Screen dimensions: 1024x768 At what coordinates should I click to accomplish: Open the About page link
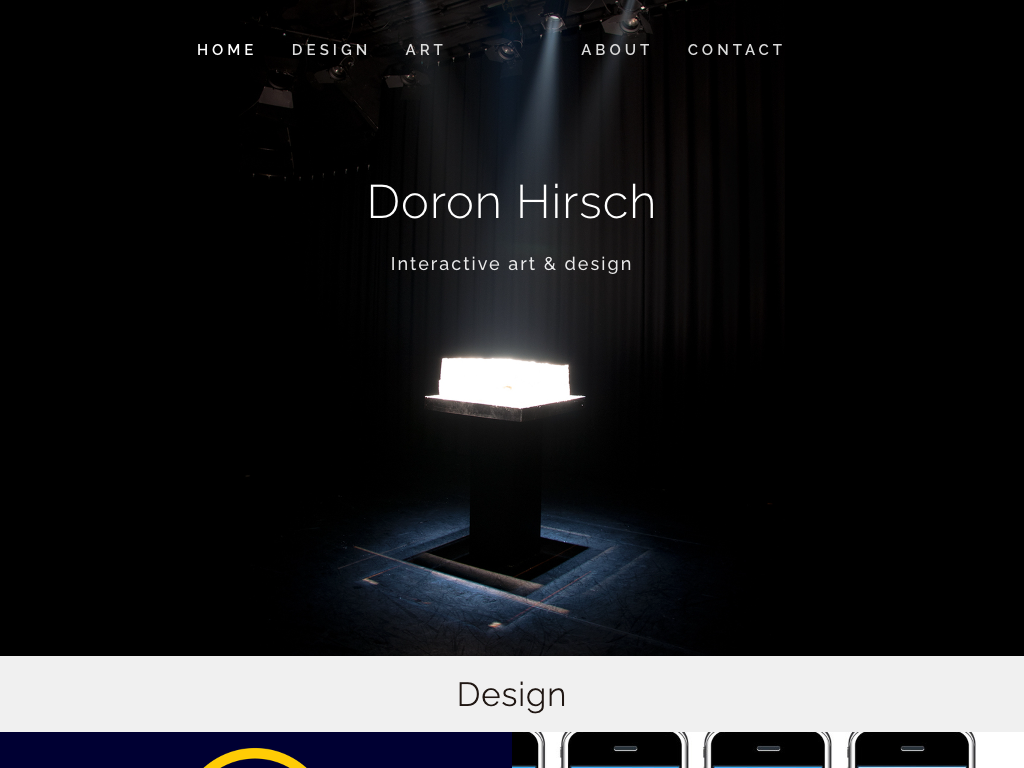pos(616,50)
